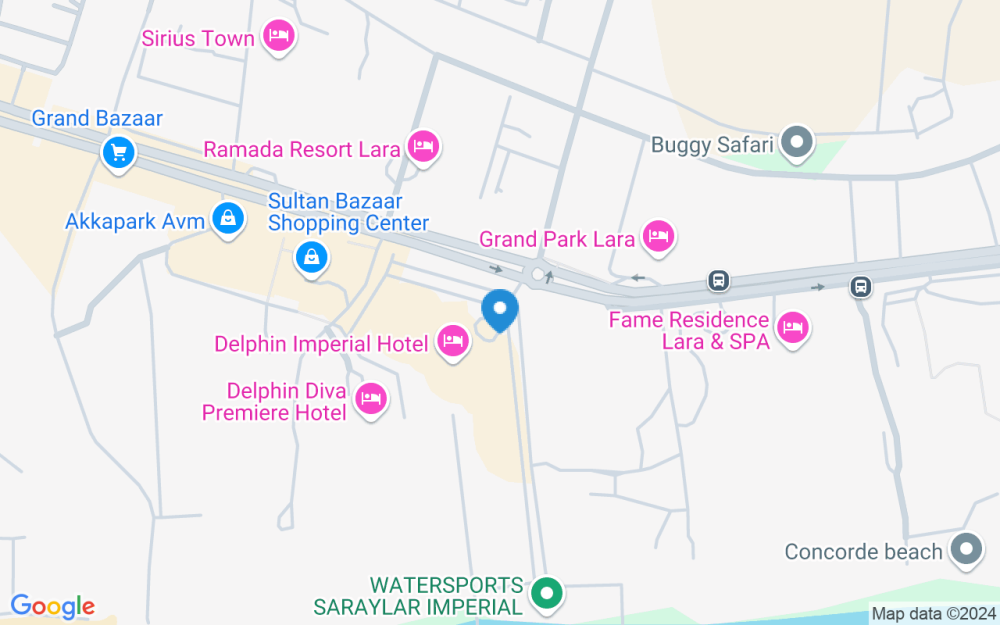Open the Buggy Safari marker
1000x625 pixels.
(797, 143)
